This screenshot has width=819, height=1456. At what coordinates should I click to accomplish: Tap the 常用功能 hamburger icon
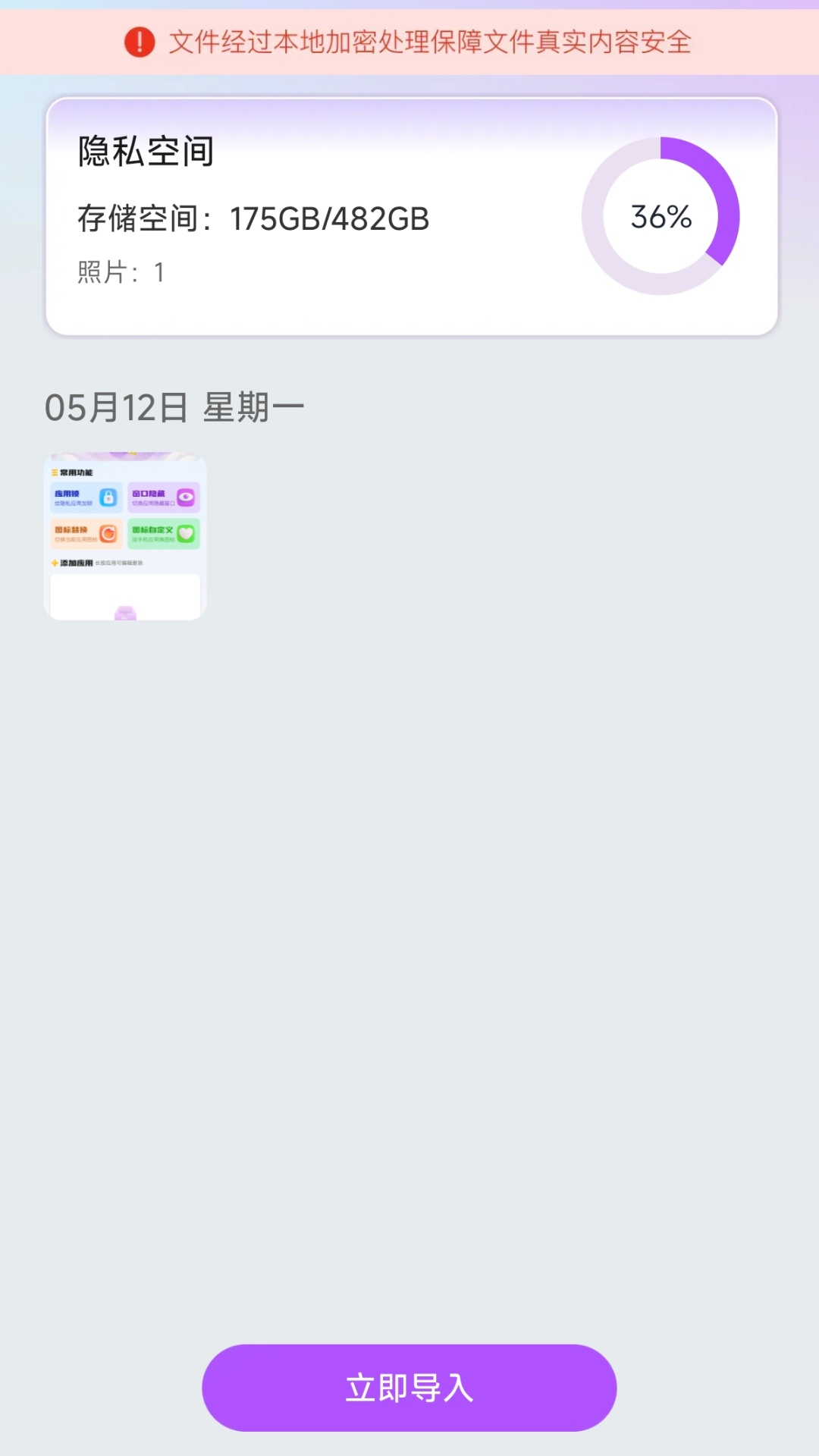tap(55, 472)
